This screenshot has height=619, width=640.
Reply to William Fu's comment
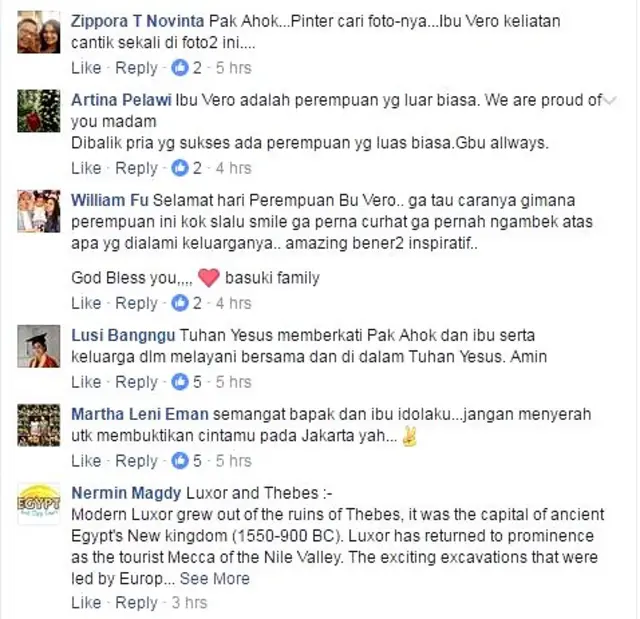point(136,303)
